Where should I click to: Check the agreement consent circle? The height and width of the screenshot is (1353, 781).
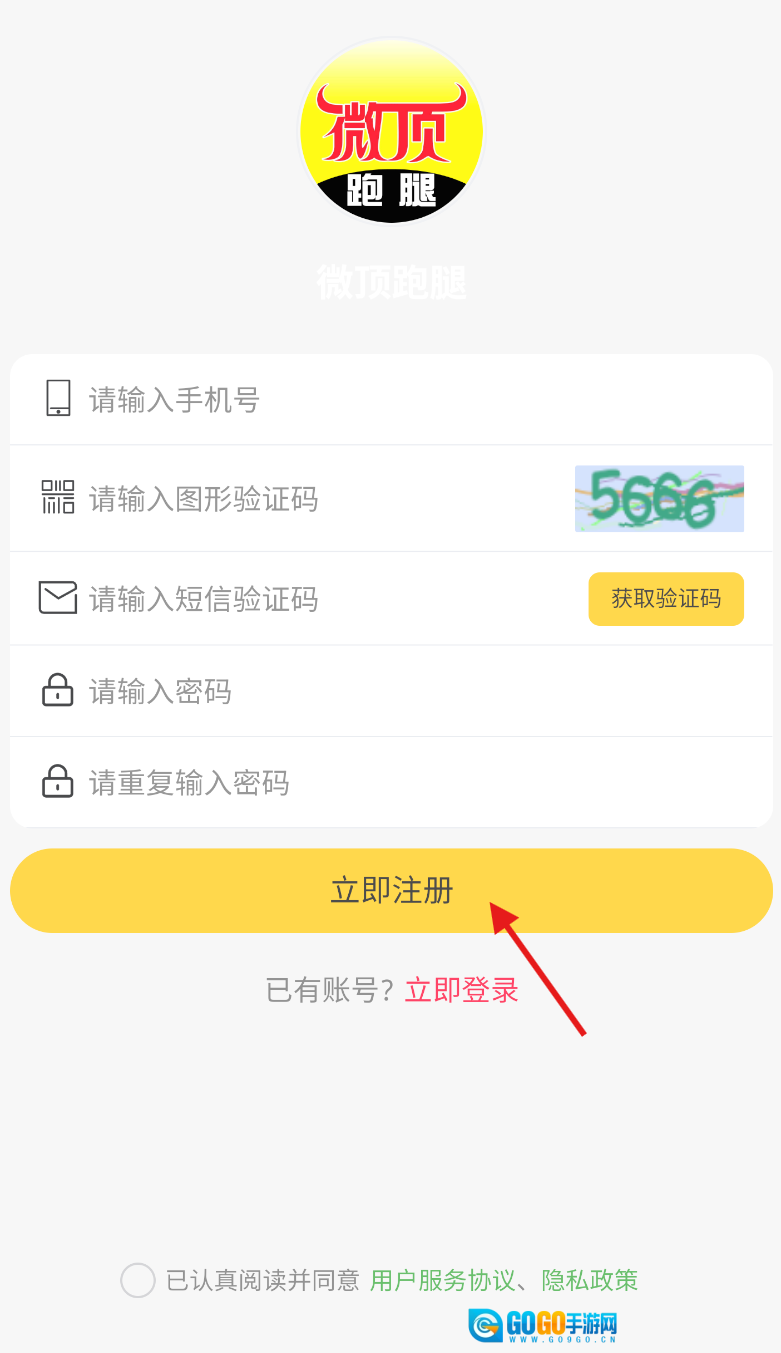[138, 1280]
